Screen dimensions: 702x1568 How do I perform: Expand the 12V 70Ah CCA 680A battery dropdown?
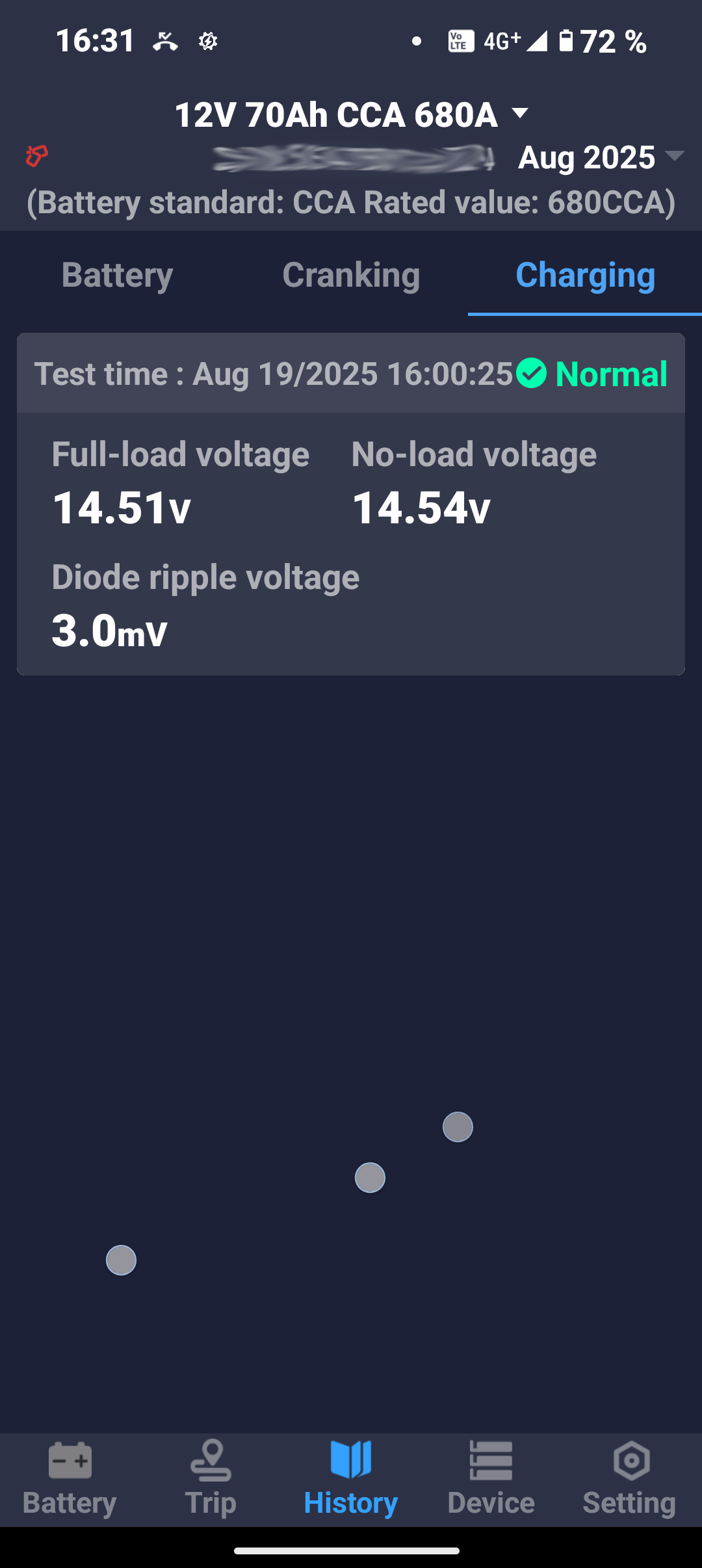point(351,114)
